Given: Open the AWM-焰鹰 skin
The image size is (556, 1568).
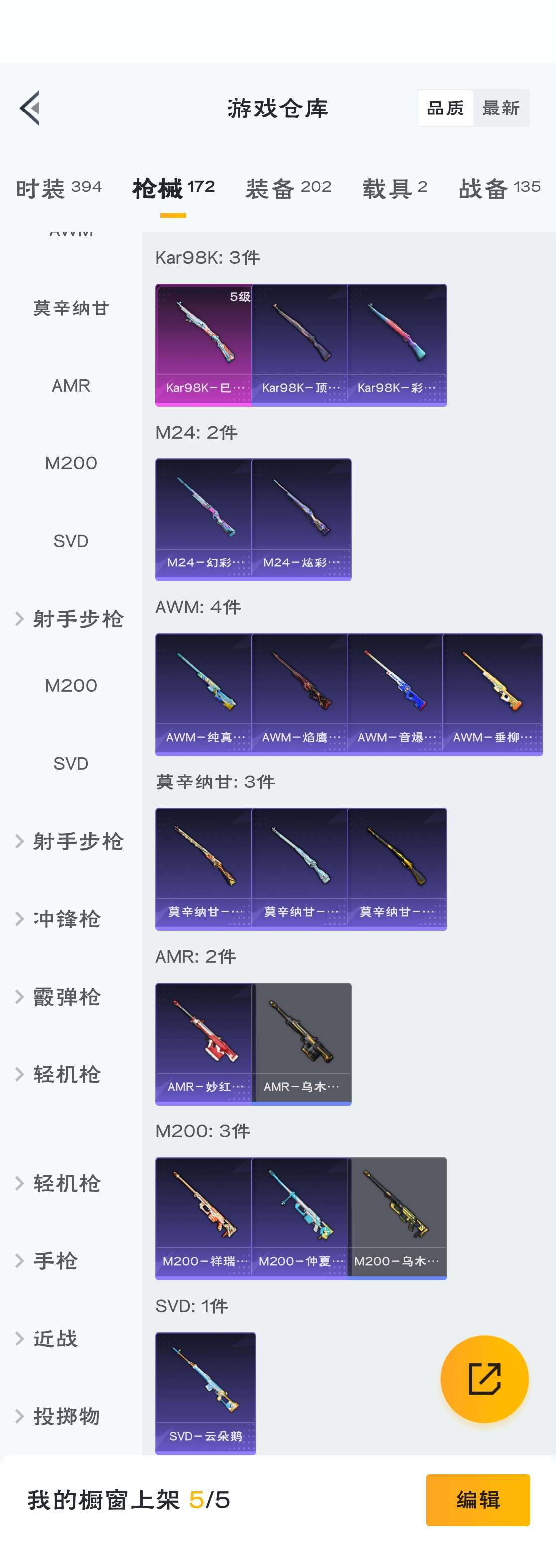Looking at the screenshot, I should coord(299,694).
